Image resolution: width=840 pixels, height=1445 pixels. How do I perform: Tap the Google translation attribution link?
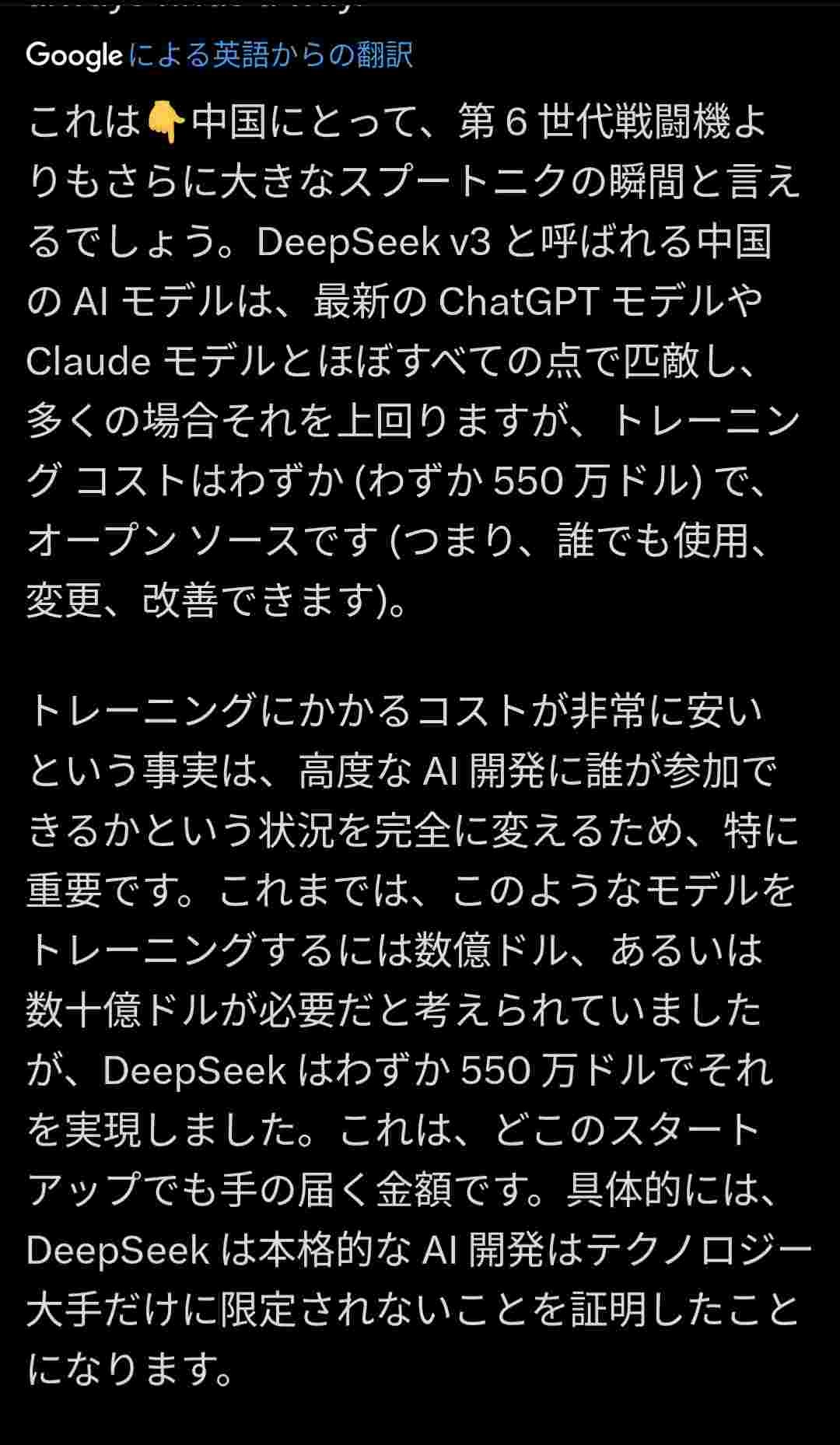click(x=270, y=55)
